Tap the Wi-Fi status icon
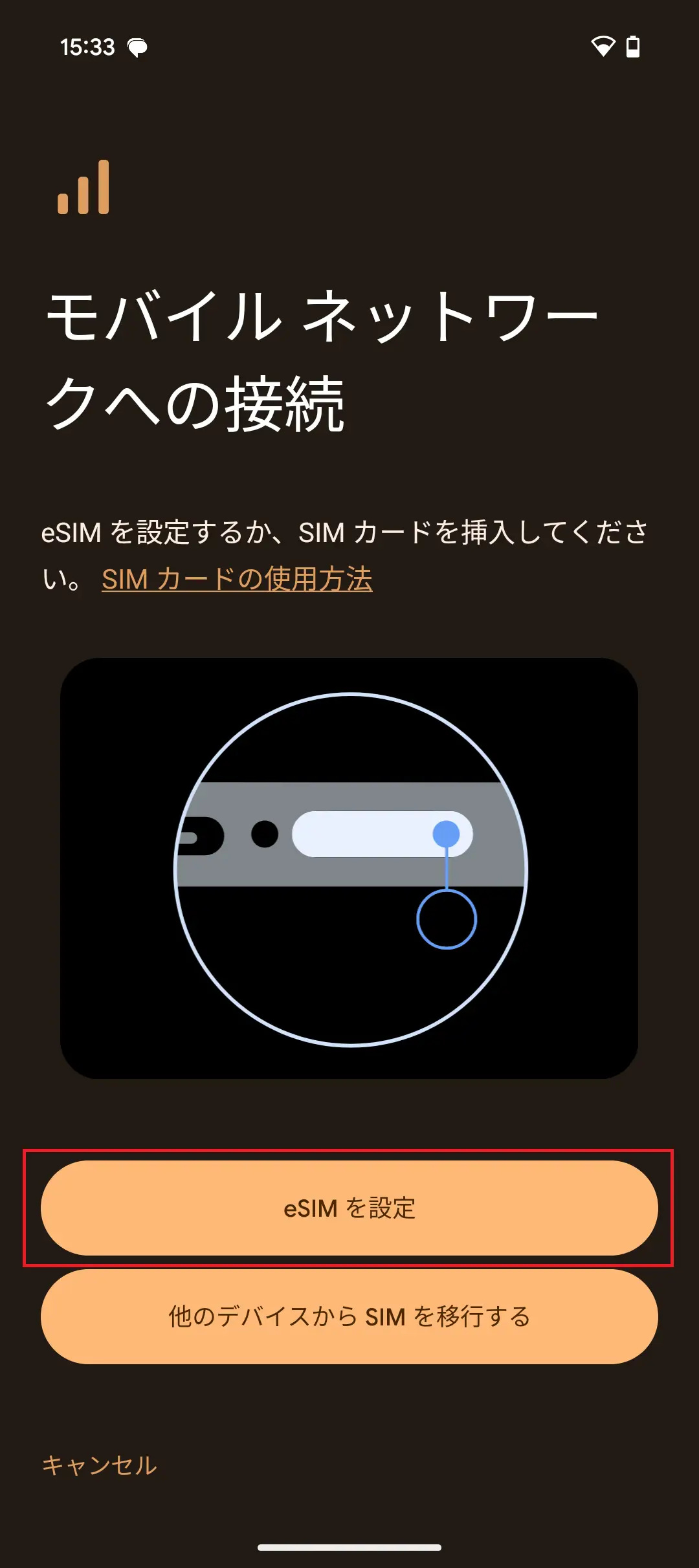The width and height of the screenshot is (699, 1568). pyautogui.click(x=605, y=46)
